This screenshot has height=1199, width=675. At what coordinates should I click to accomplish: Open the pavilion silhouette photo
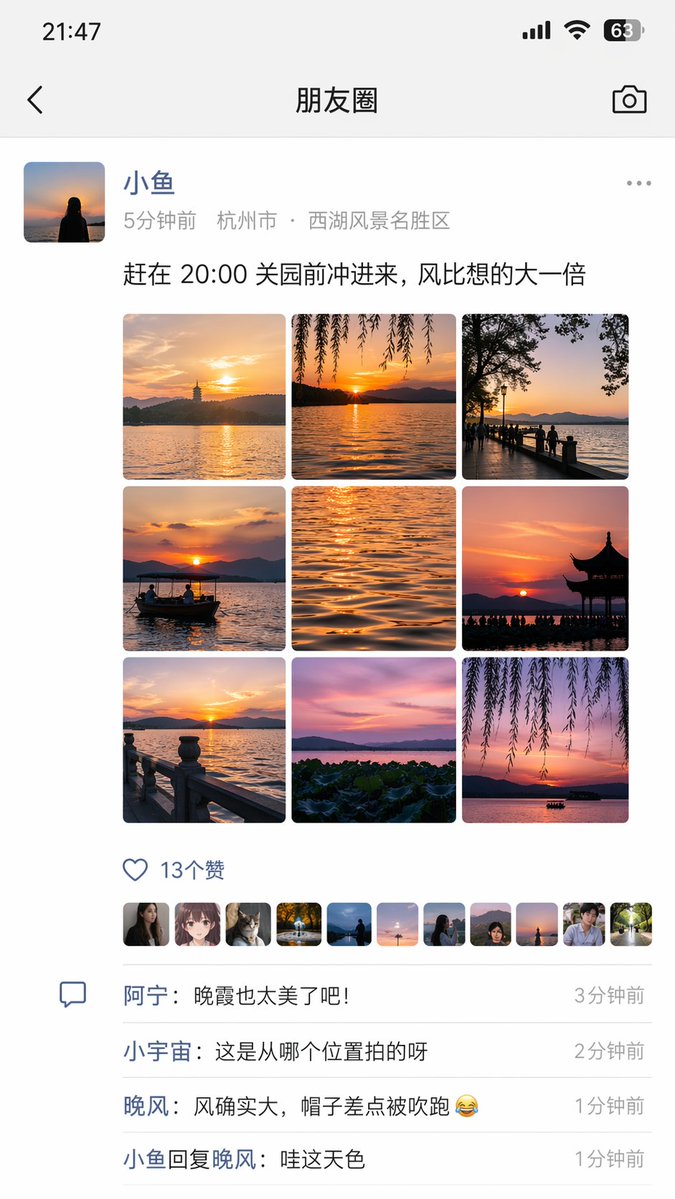tap(545, 568)
